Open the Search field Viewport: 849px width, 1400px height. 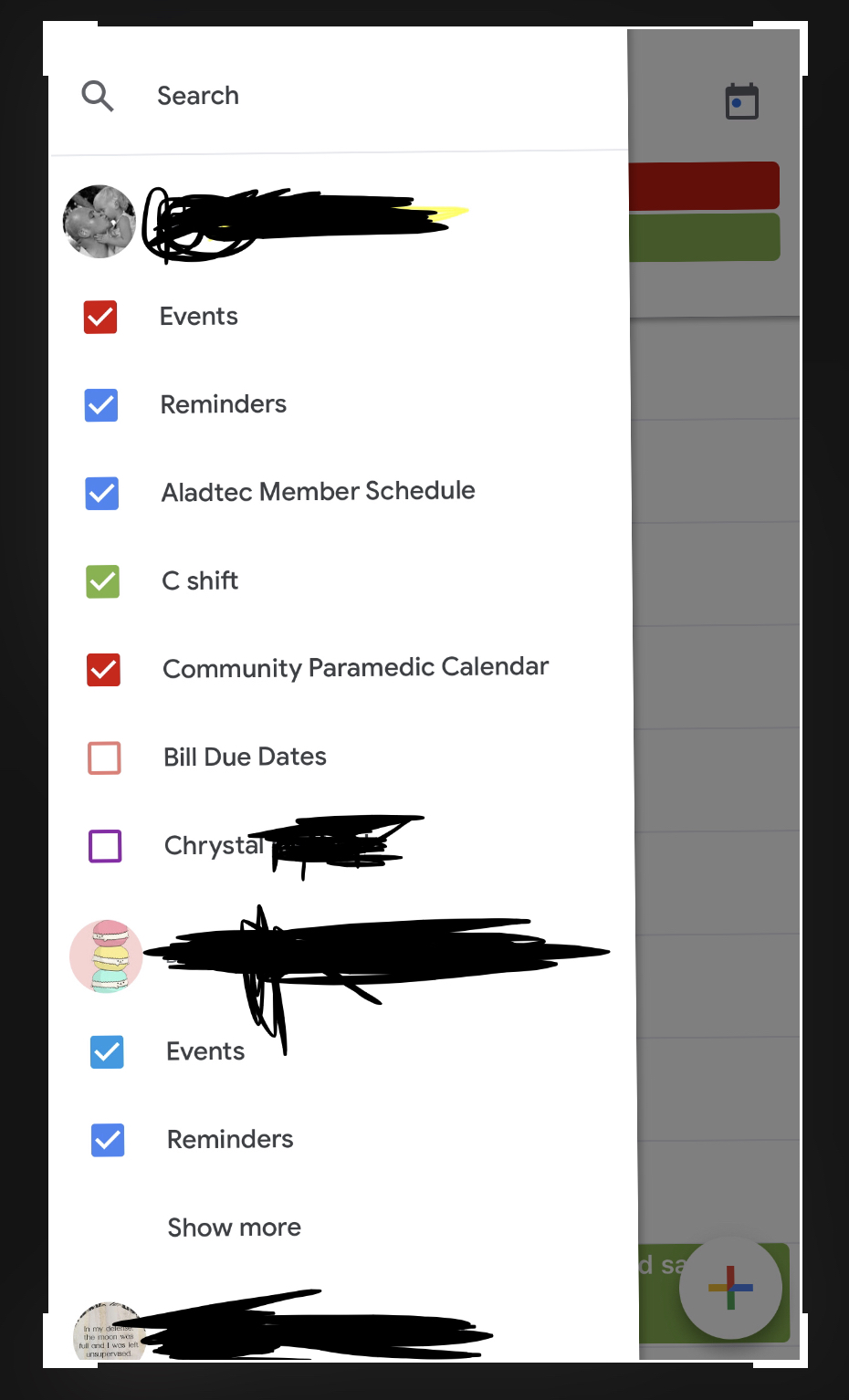[x=198, y=96]
